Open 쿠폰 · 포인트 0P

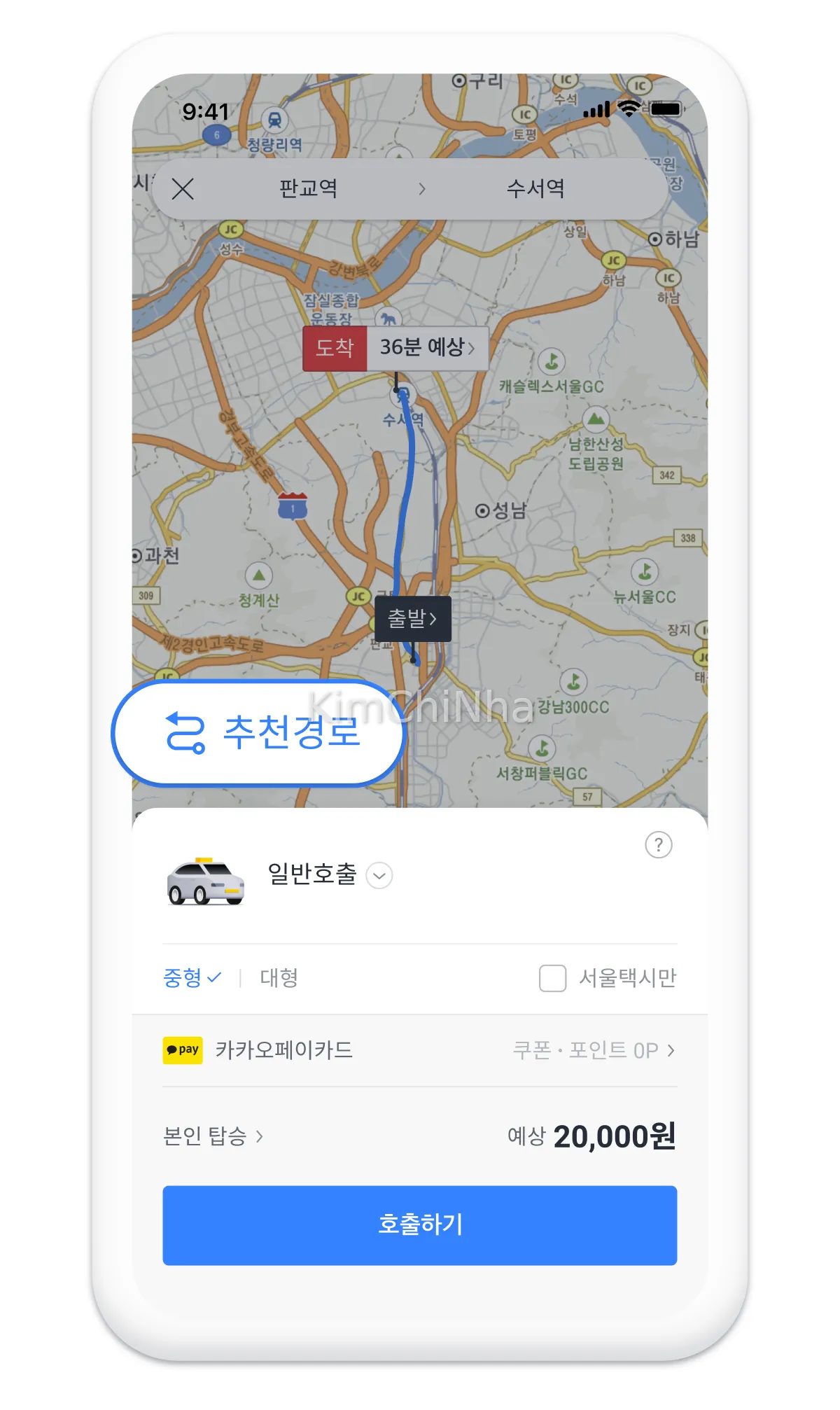coord(594,1050)
